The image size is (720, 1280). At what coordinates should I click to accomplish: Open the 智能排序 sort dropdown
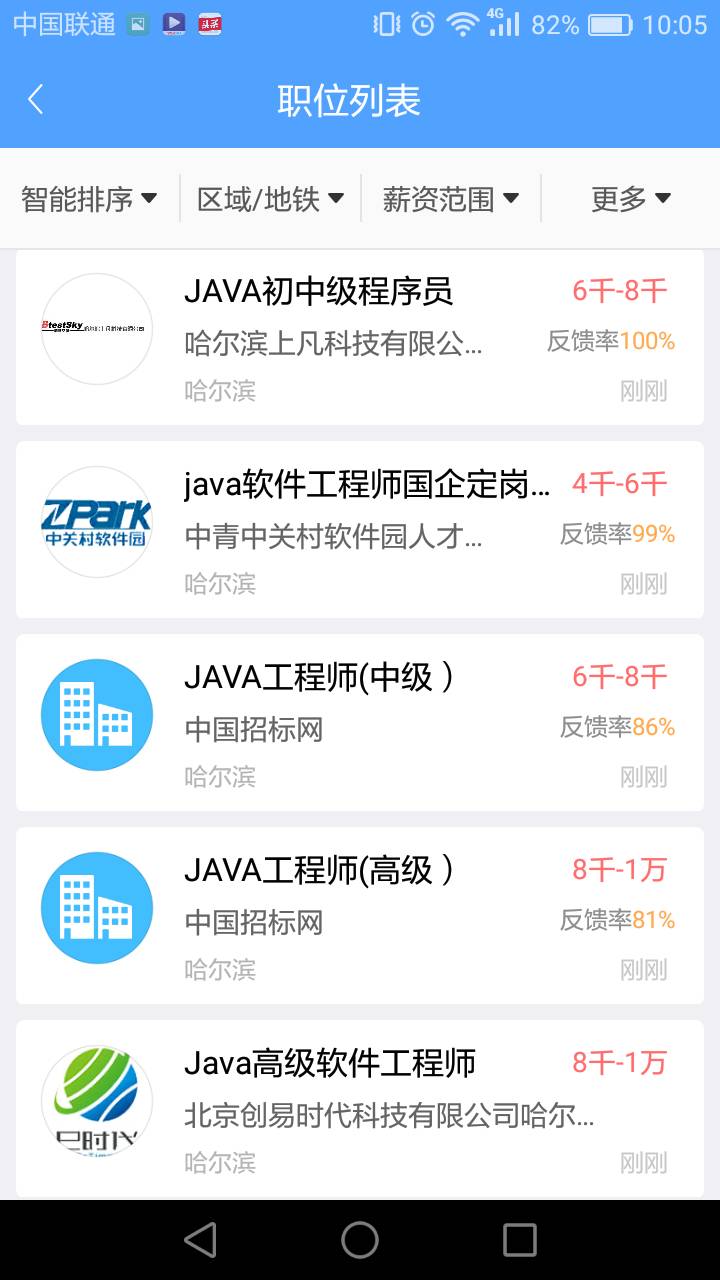(90, 199)
